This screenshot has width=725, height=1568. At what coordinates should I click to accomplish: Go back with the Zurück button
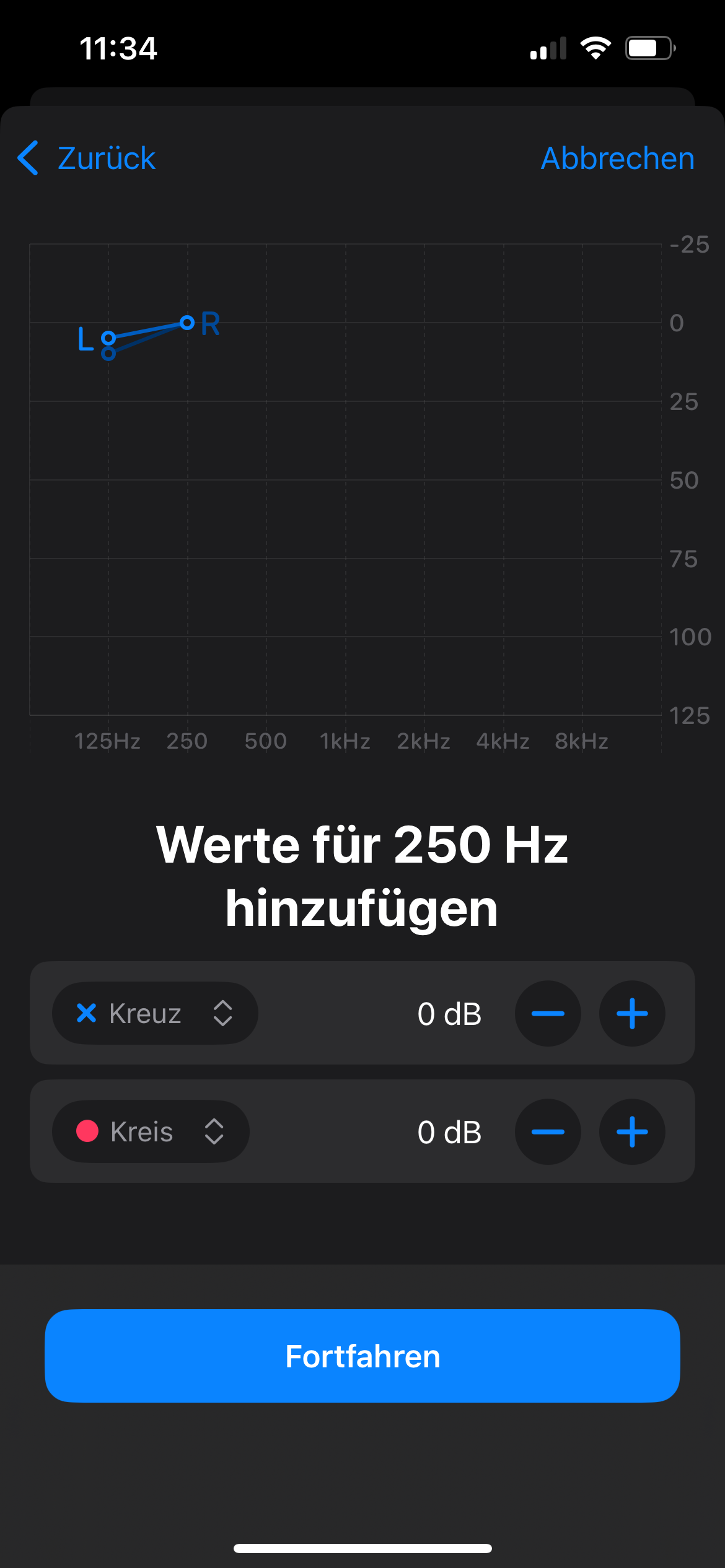[x=87, y=159]
